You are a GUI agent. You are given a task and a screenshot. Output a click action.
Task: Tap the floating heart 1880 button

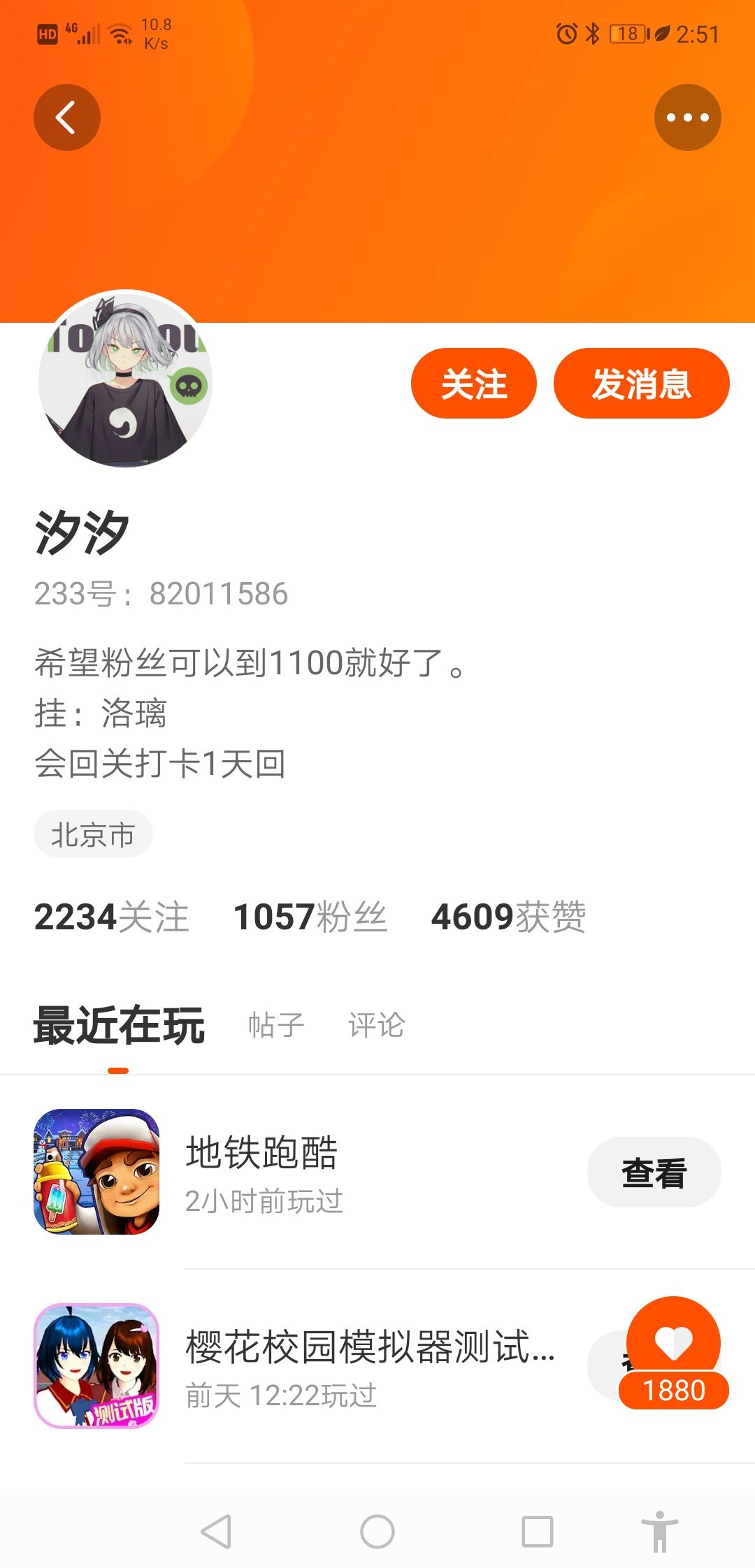coord(674,1353)
